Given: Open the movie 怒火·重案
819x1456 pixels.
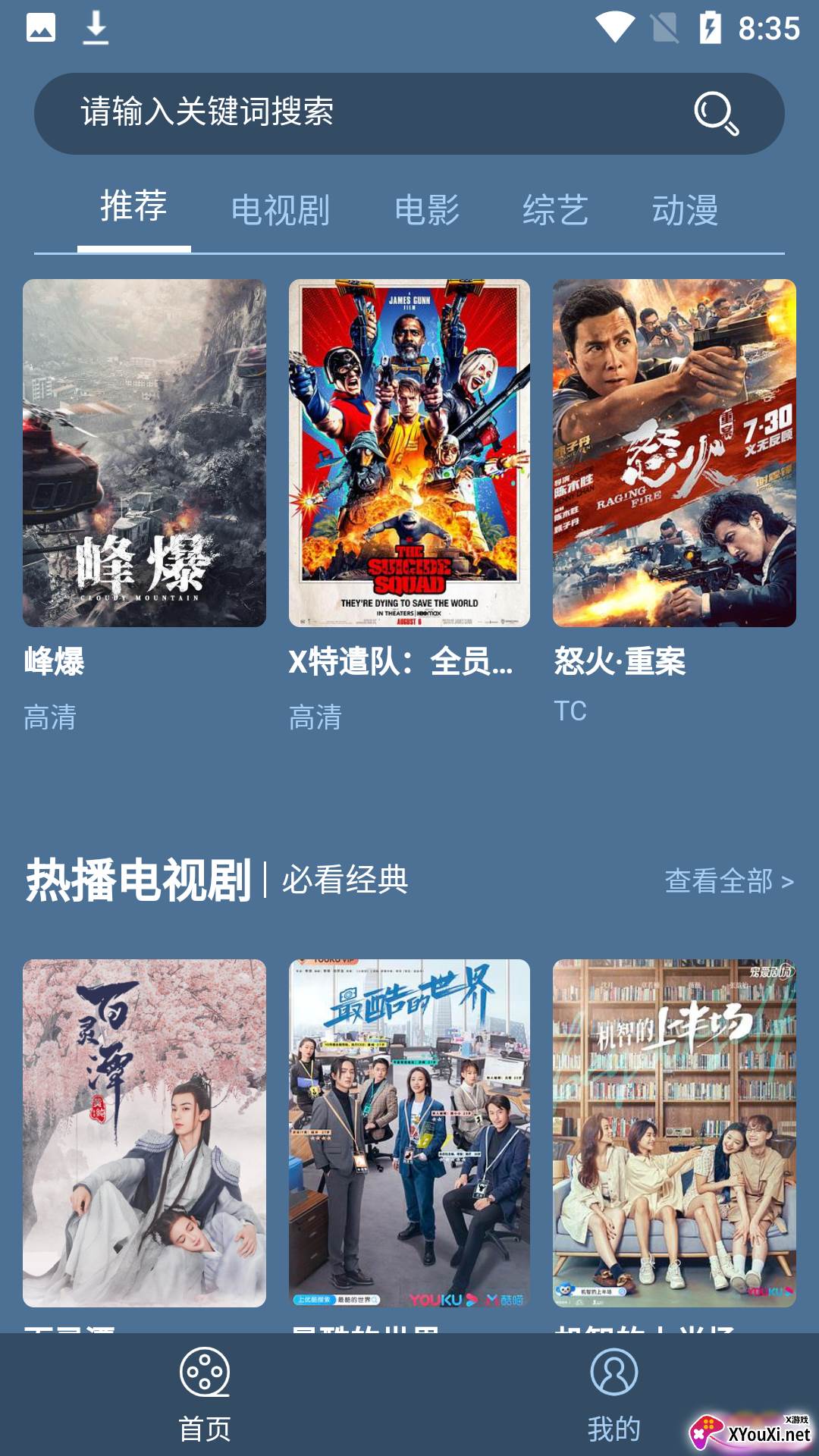Looking at the screenshot, I should click(x=674, y=453).
